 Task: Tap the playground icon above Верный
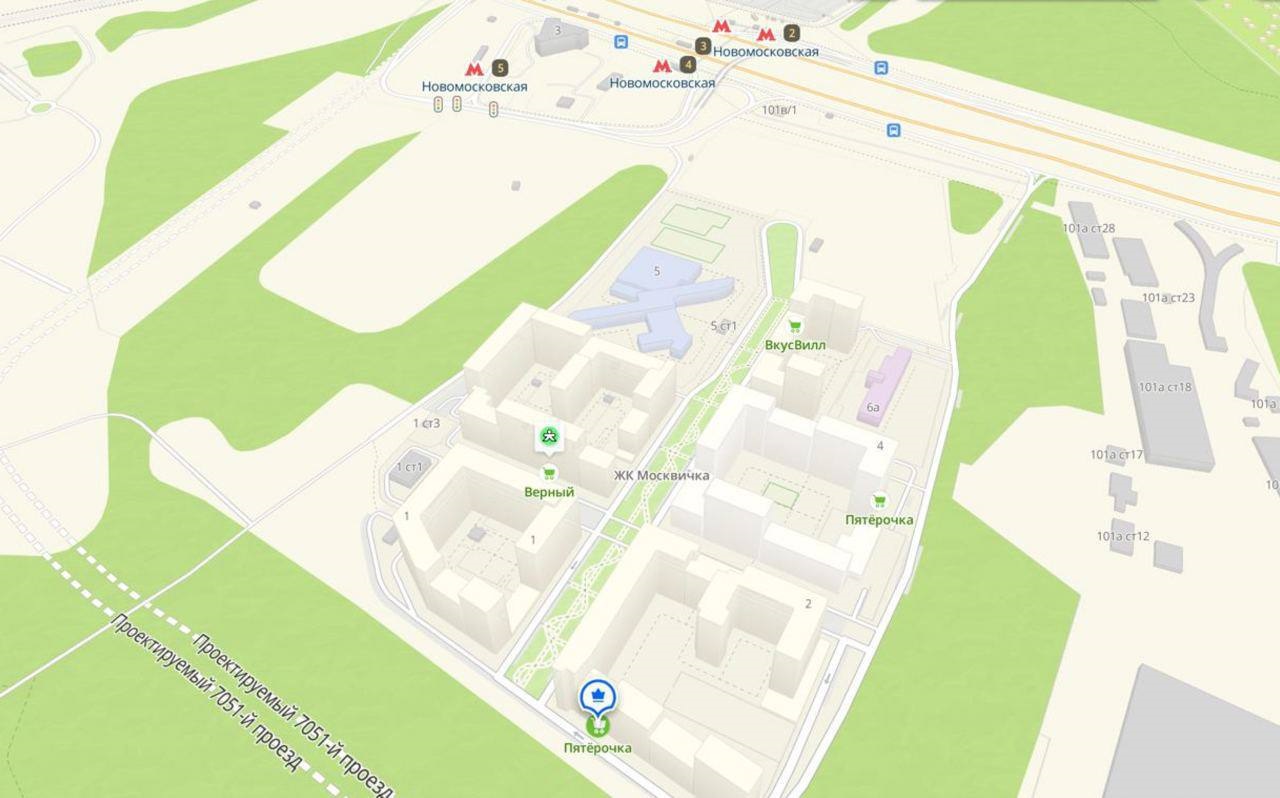549,436
